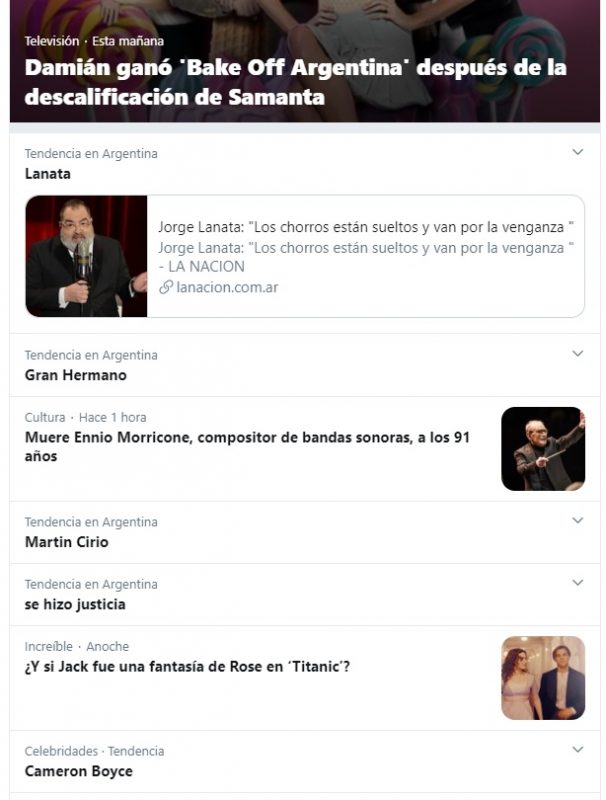
Task: Open the Lanata trend
Action: (48, 174)
